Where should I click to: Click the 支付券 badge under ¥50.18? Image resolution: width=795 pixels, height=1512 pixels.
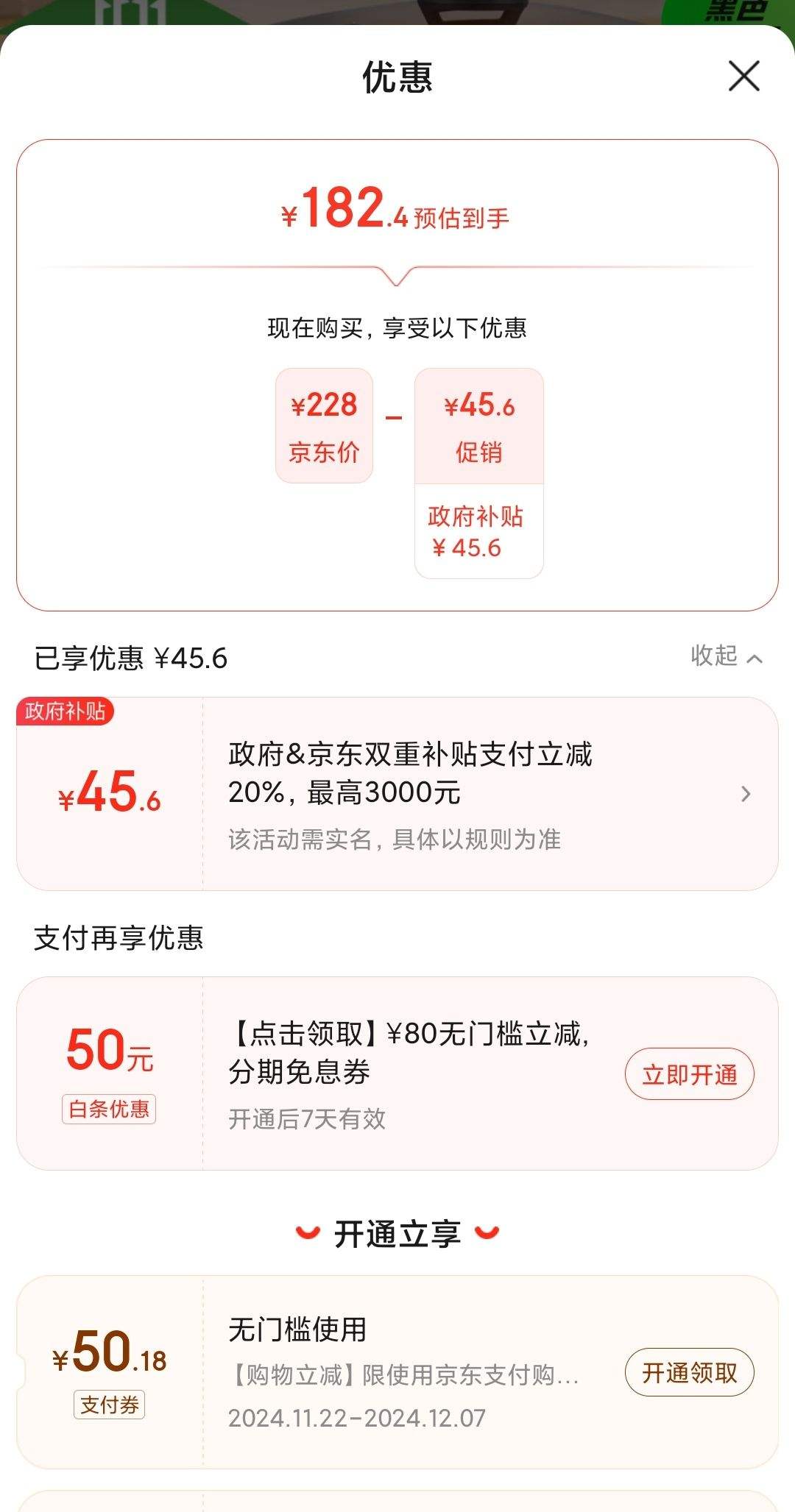109,1404
